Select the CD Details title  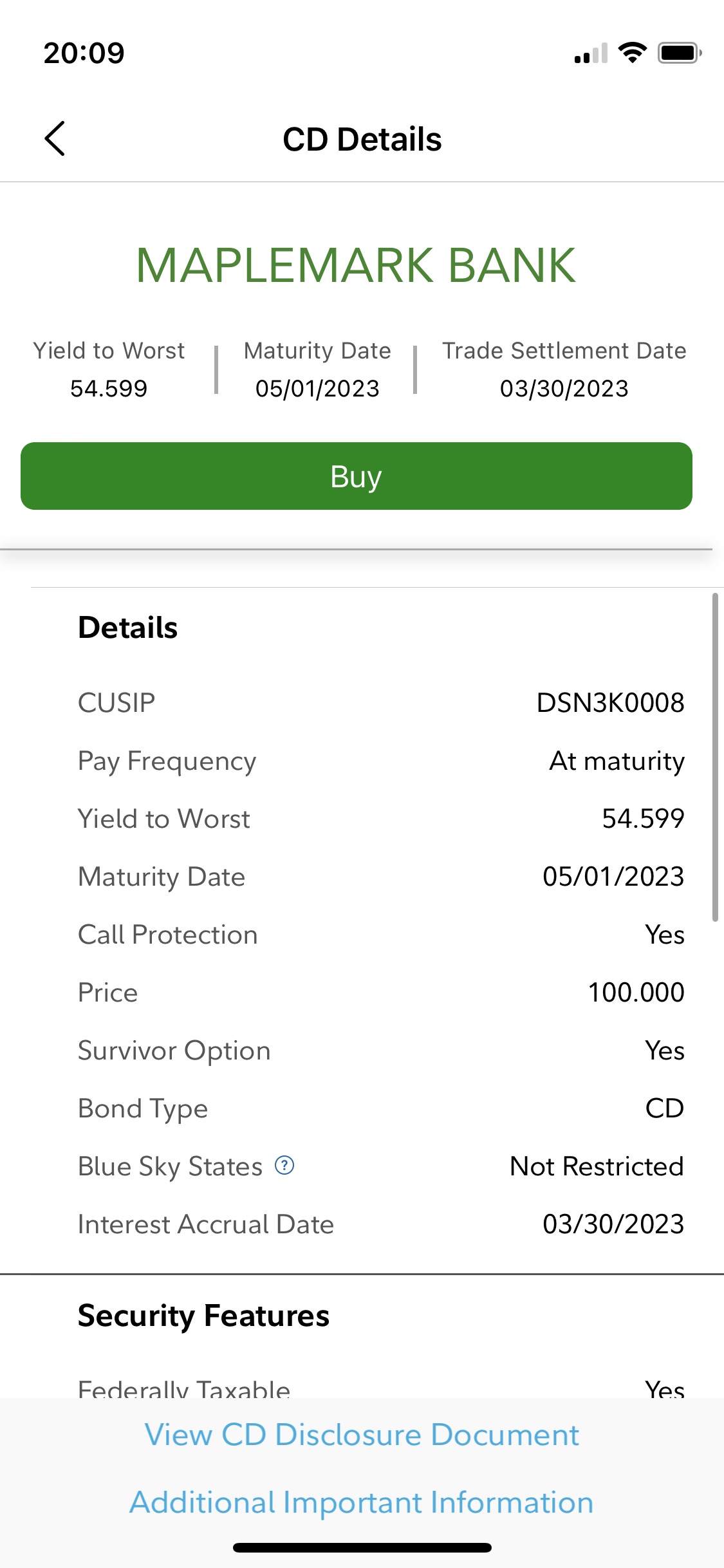362,138
